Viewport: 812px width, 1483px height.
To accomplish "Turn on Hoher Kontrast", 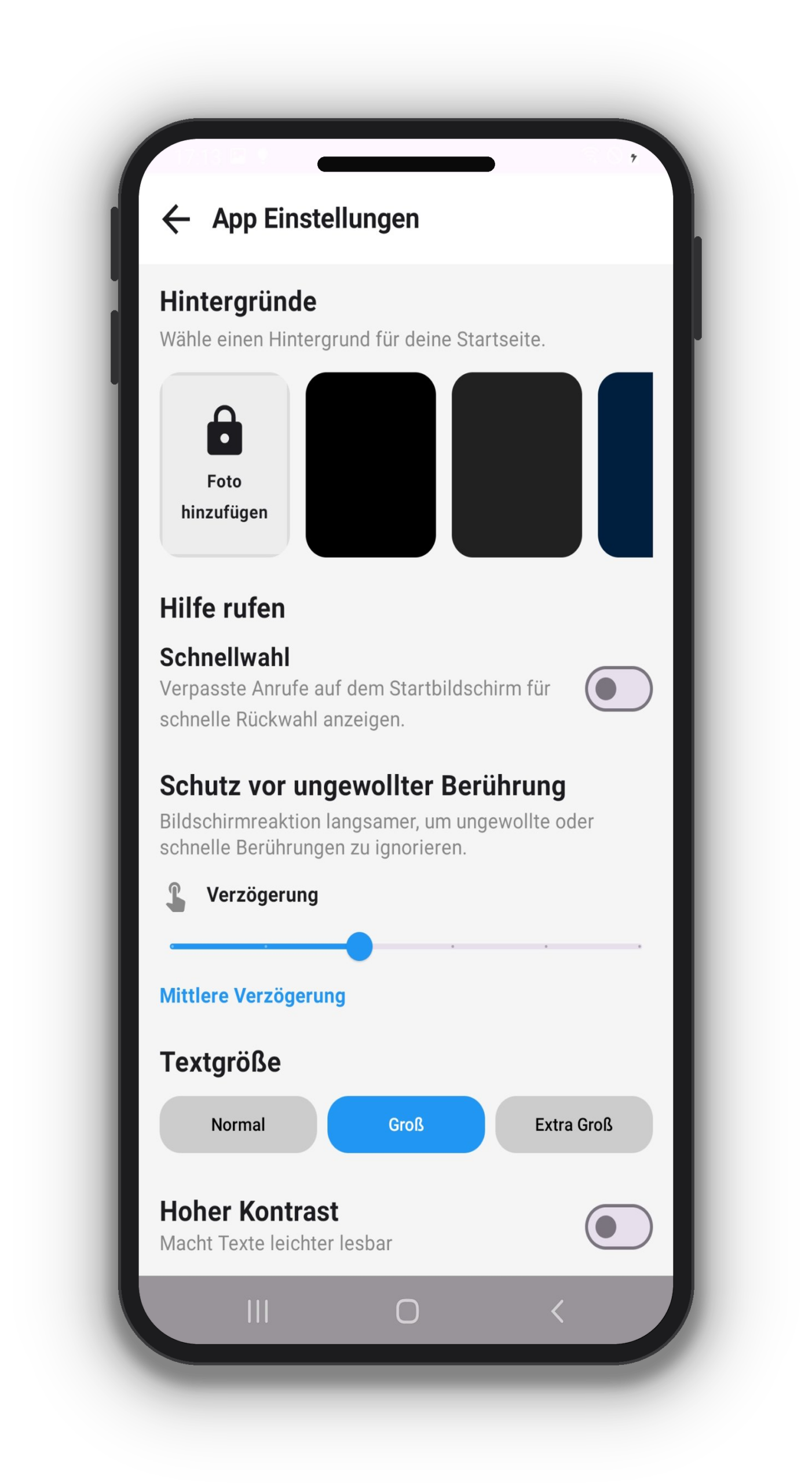I will pos(618,1226).
